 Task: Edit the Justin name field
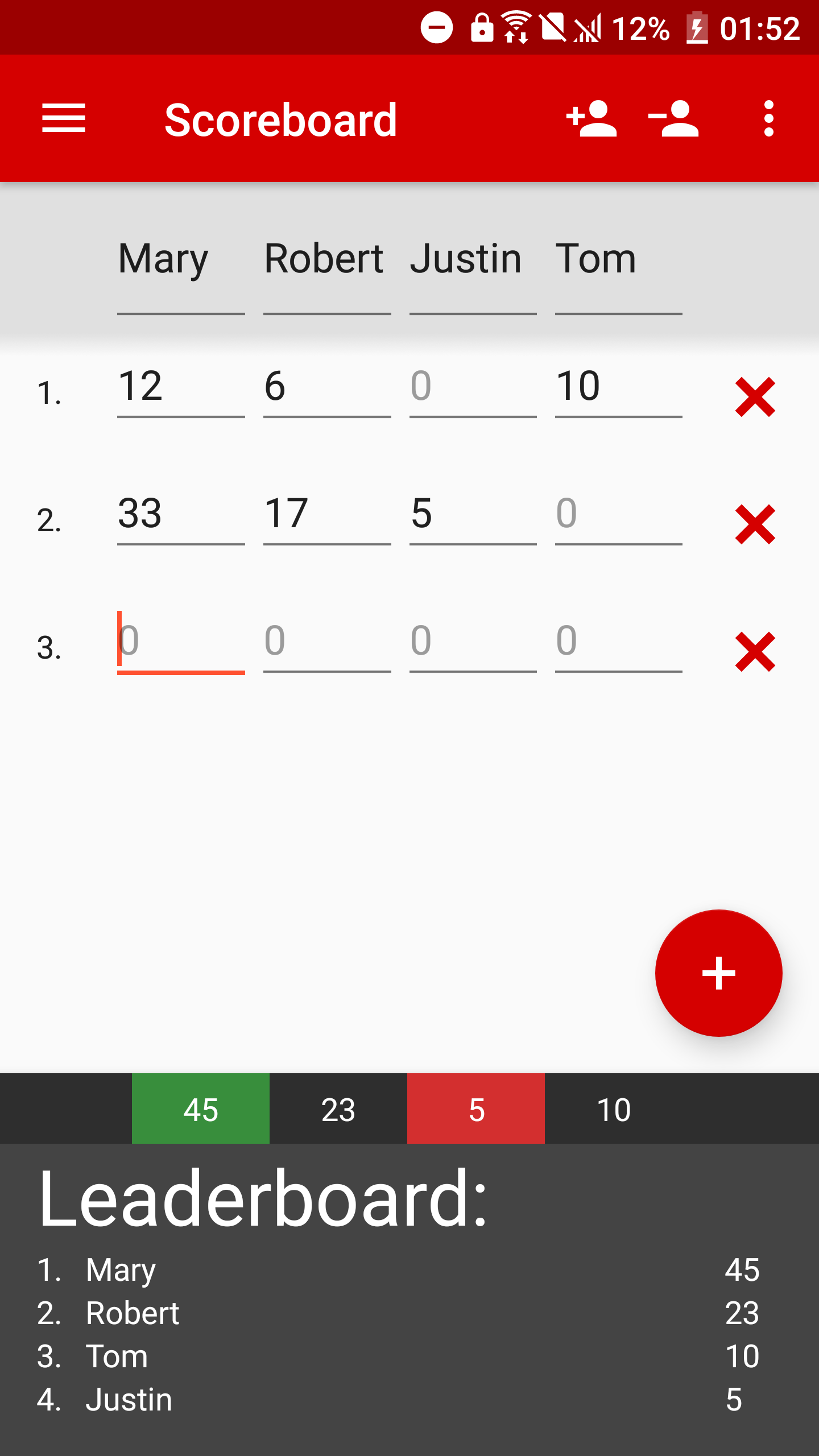click(x=473, y=259)
